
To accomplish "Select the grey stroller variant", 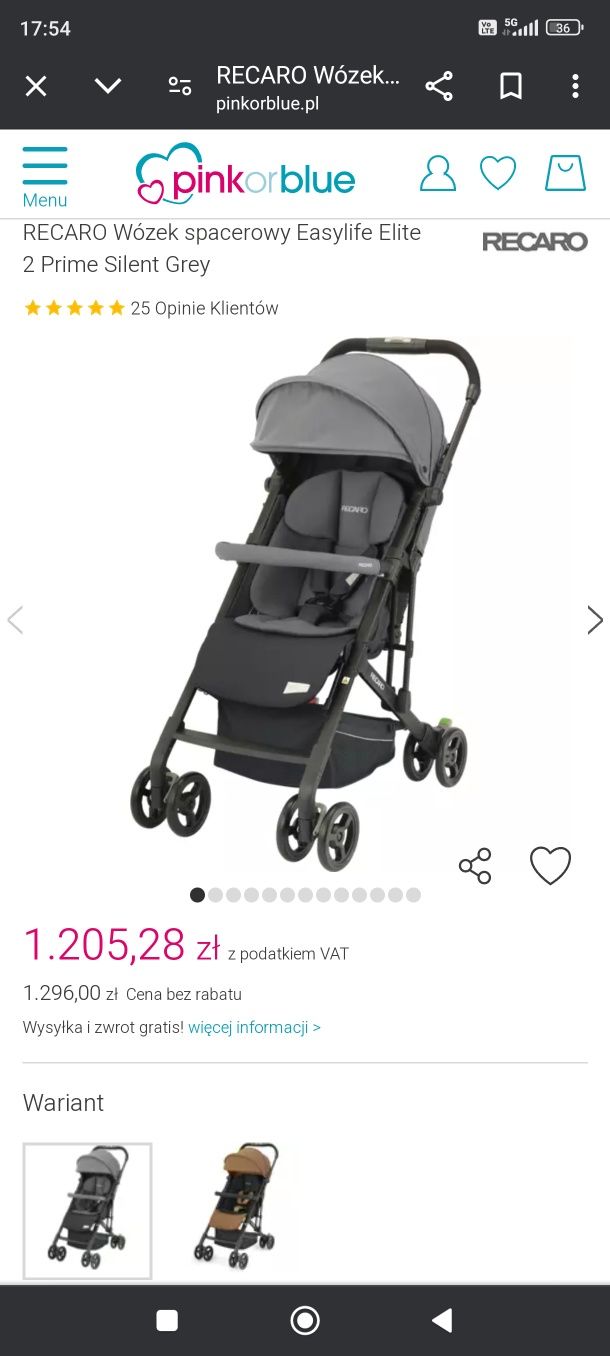I will (88, 1210).
